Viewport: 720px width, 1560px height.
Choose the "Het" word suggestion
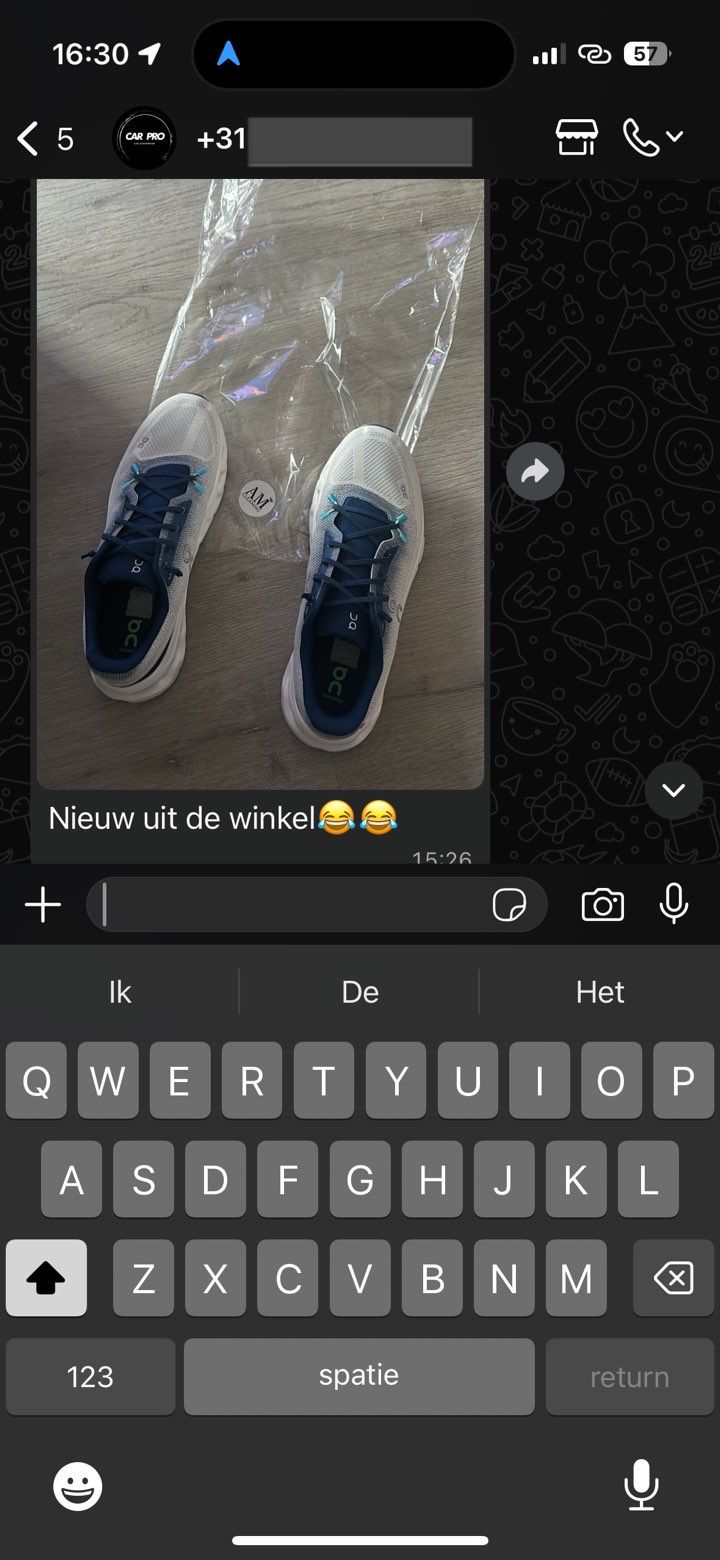600,992
